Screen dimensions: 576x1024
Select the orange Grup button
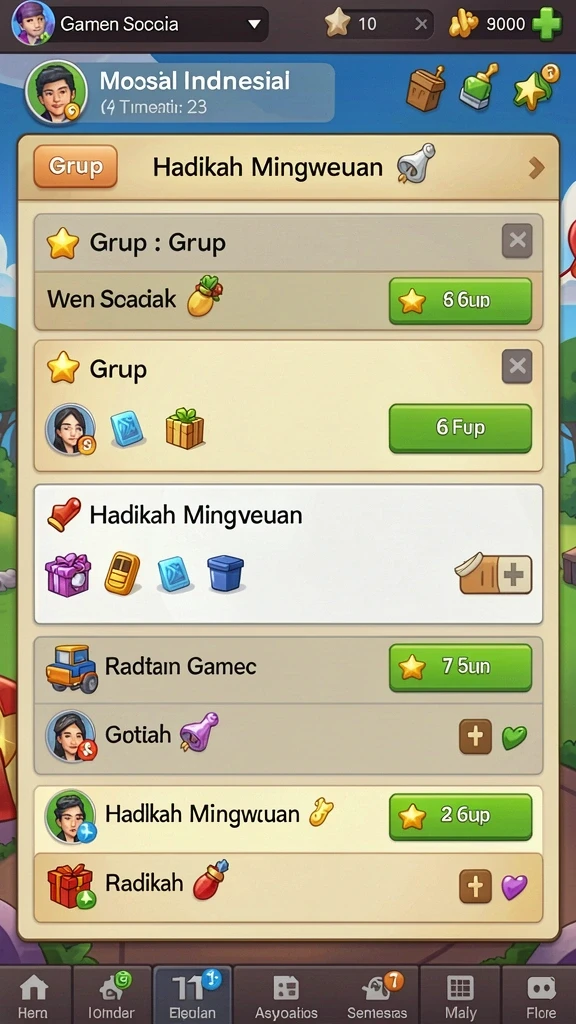(x=75, y=167)
